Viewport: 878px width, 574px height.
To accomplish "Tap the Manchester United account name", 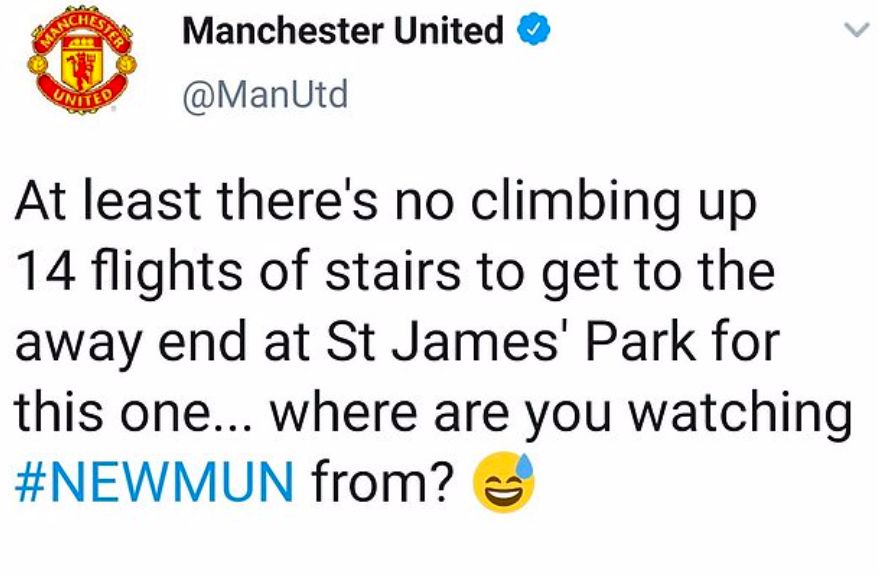I will (x=343, y=32).
